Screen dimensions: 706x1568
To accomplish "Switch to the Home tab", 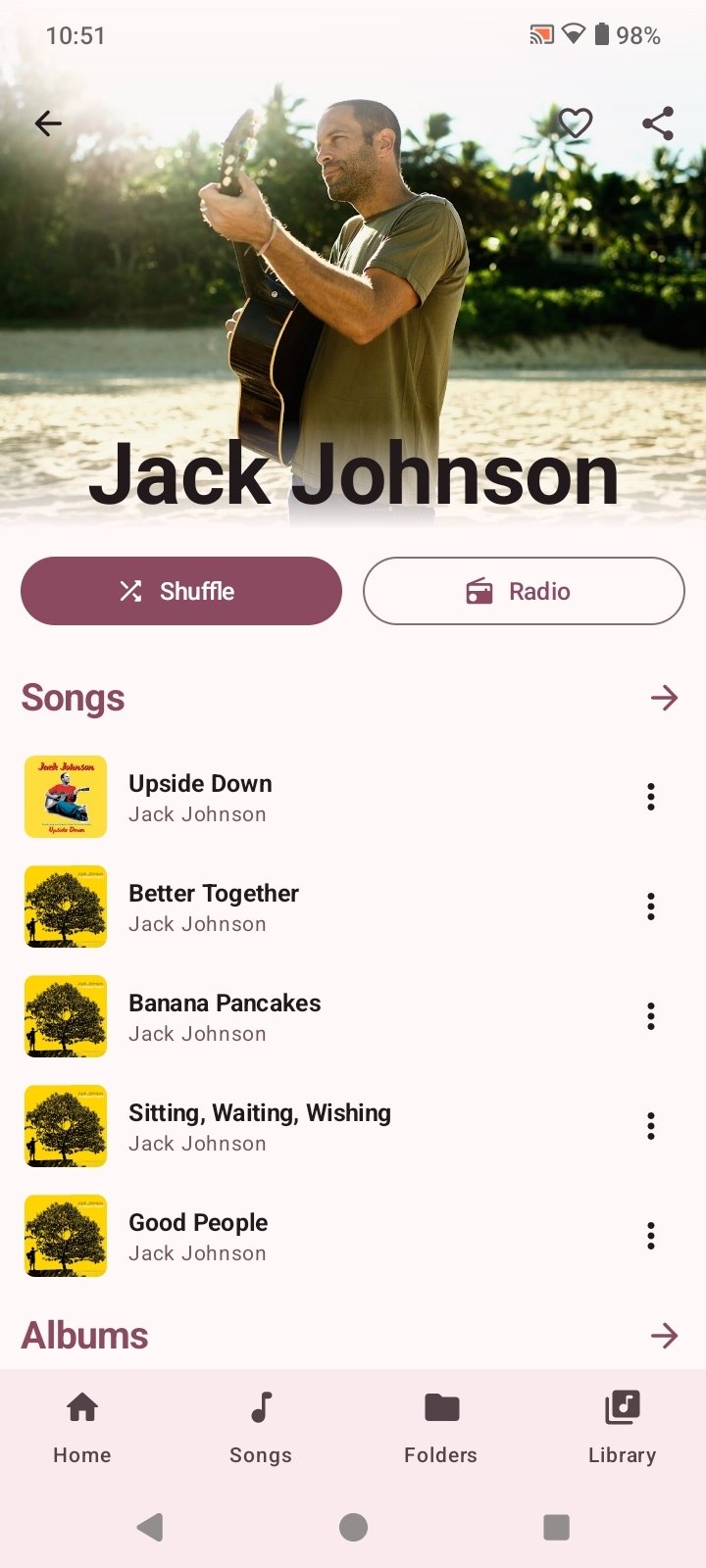I will click(82, 1427).
